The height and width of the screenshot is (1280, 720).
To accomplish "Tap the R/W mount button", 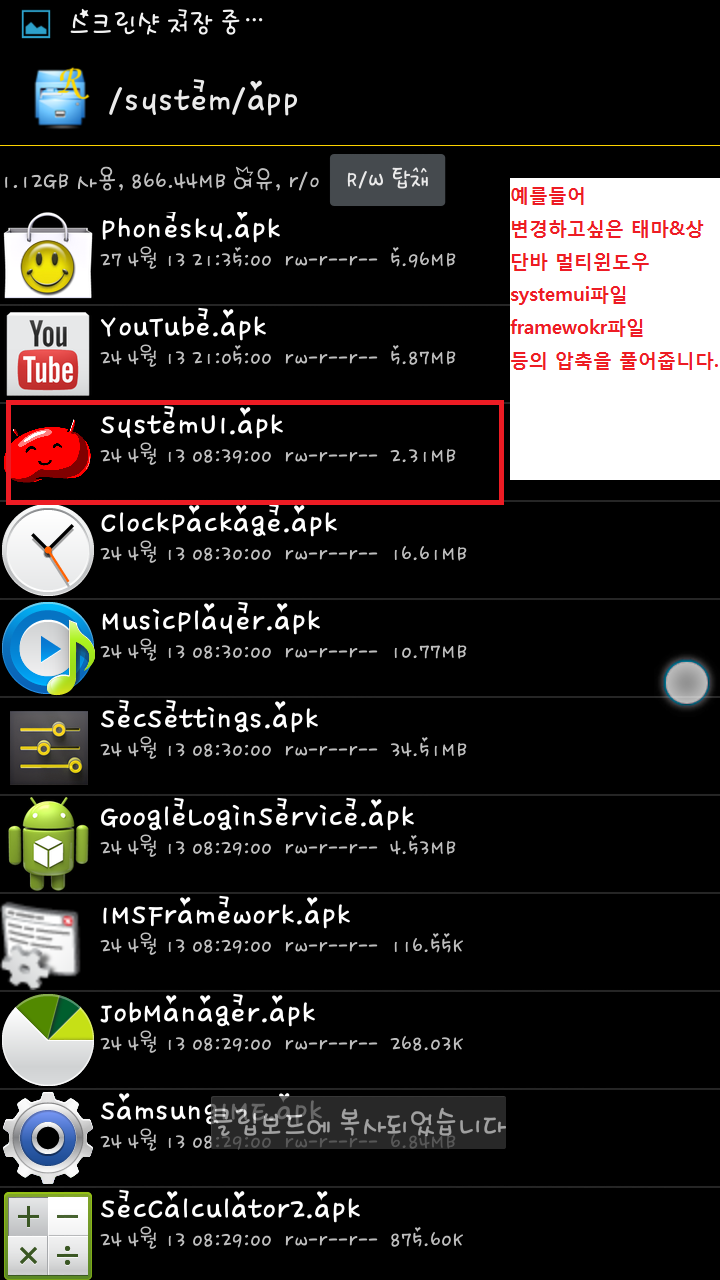I will click(x=387, y=180).
